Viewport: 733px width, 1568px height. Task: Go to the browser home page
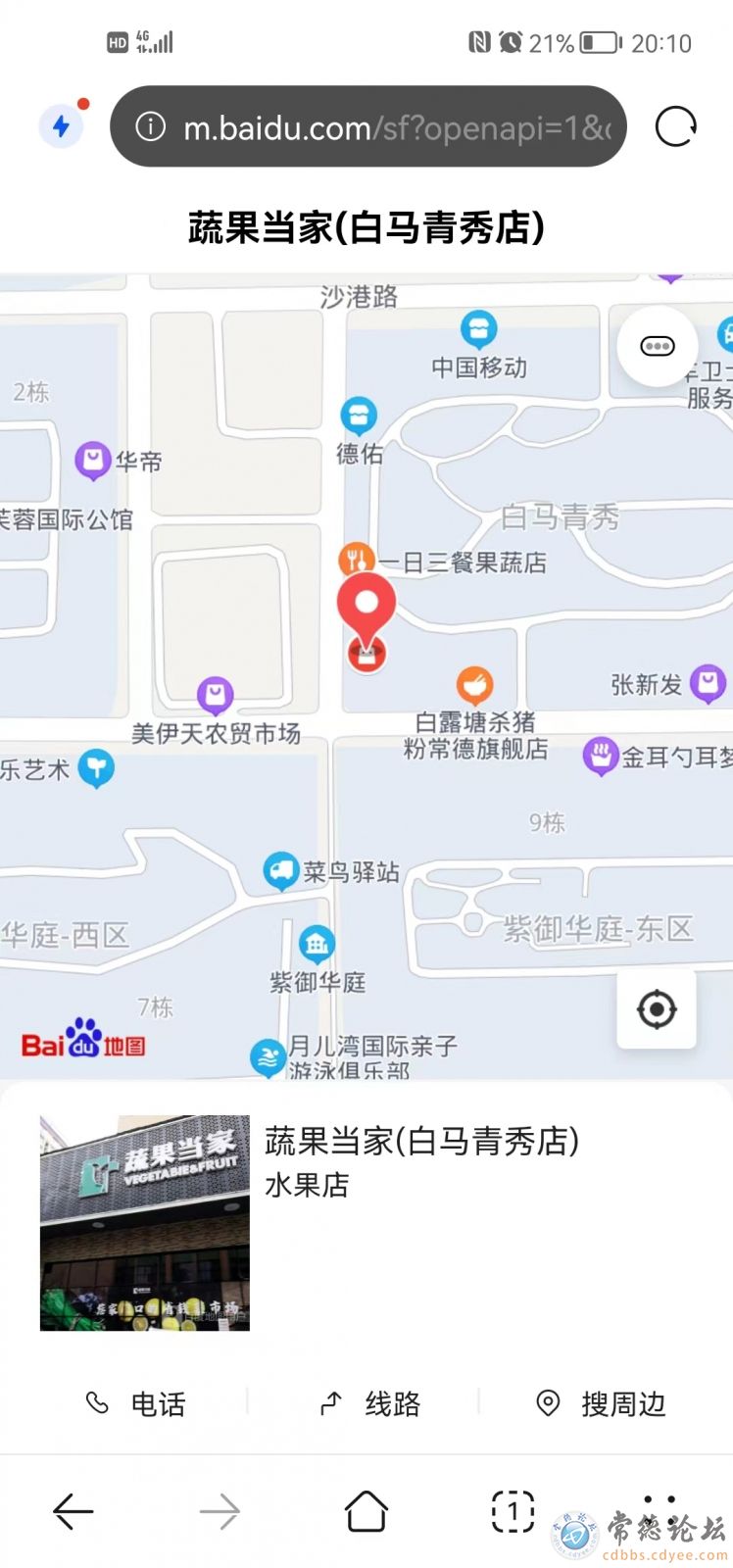coord(366,1512)
